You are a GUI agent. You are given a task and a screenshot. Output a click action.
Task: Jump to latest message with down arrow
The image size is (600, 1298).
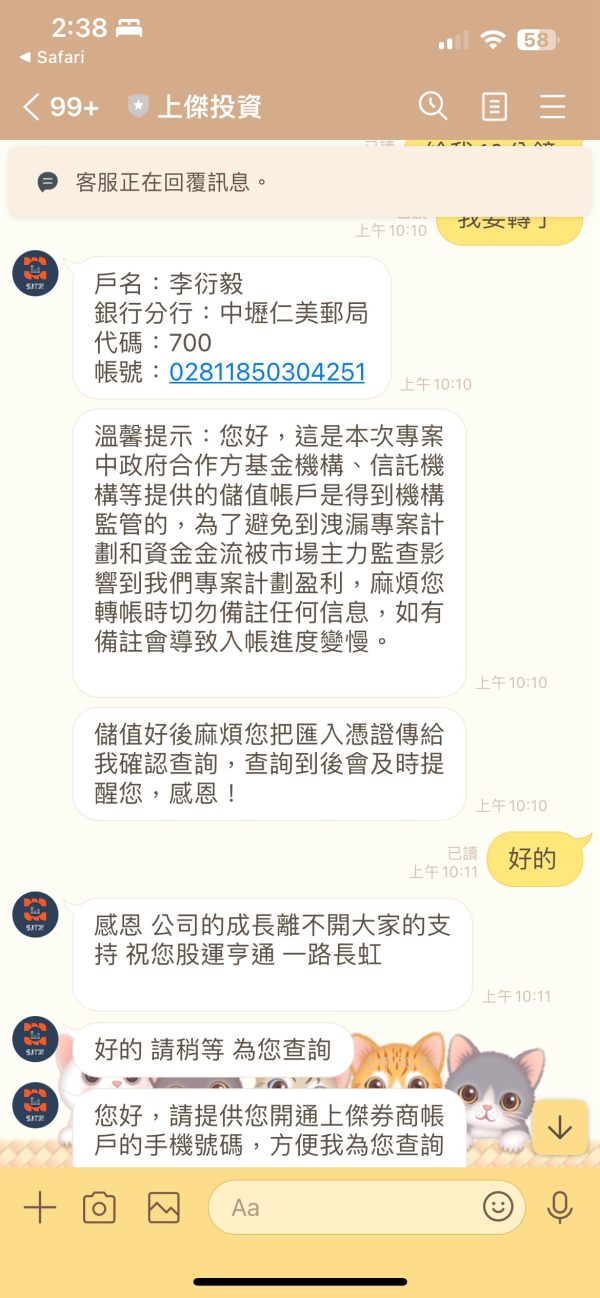(560, 1127)
